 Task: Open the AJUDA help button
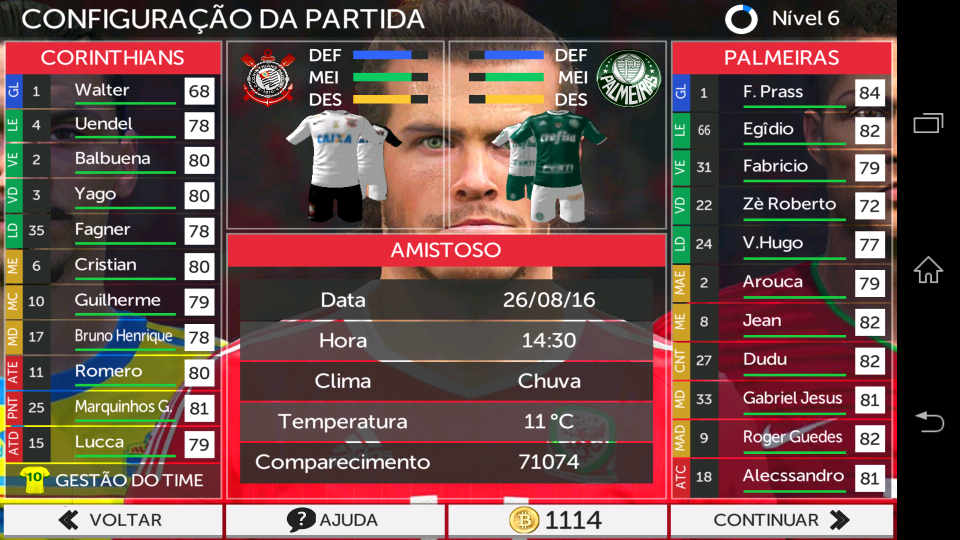point(334,520)
